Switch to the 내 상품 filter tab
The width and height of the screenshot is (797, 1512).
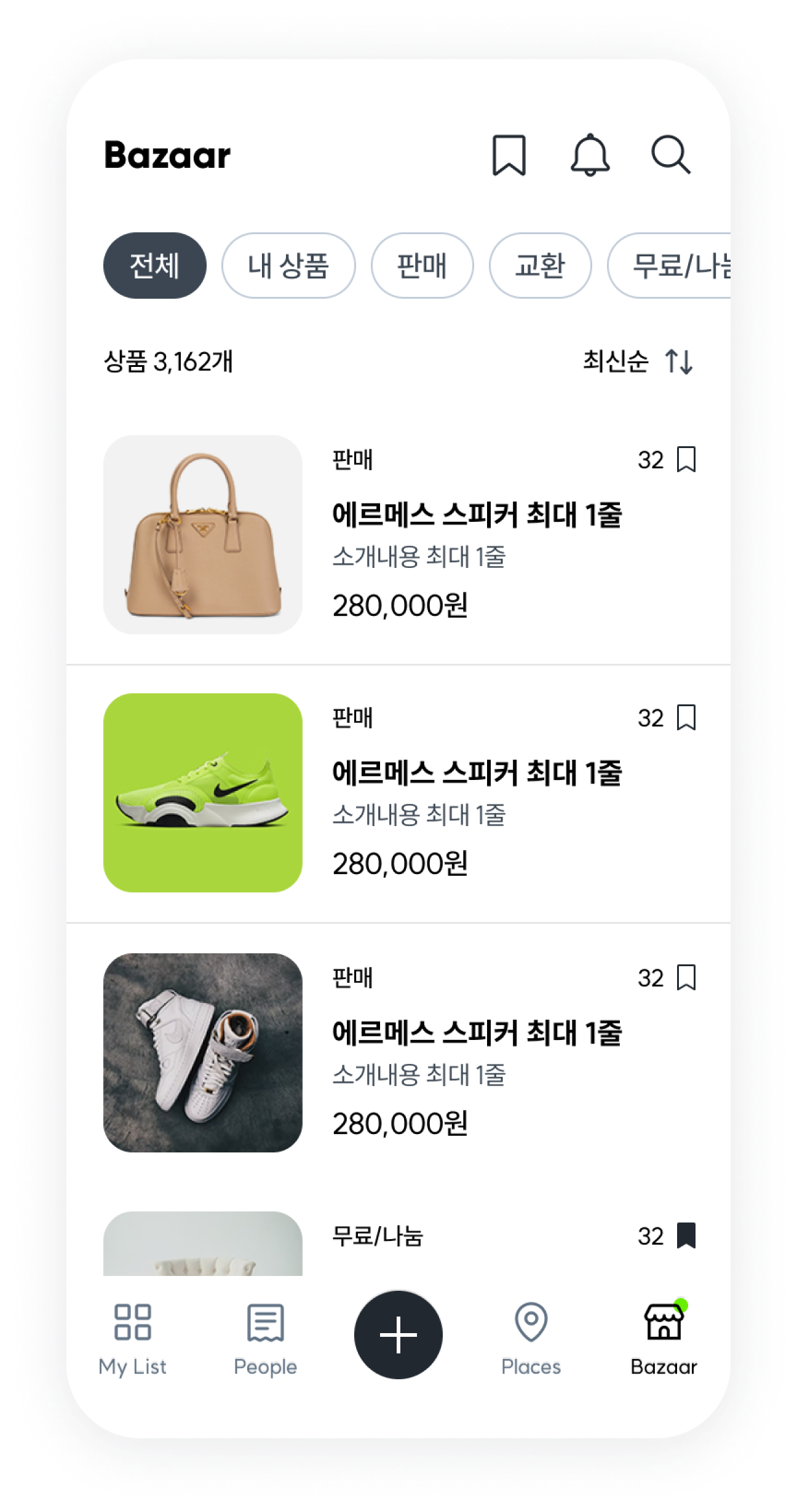(288, 265)
